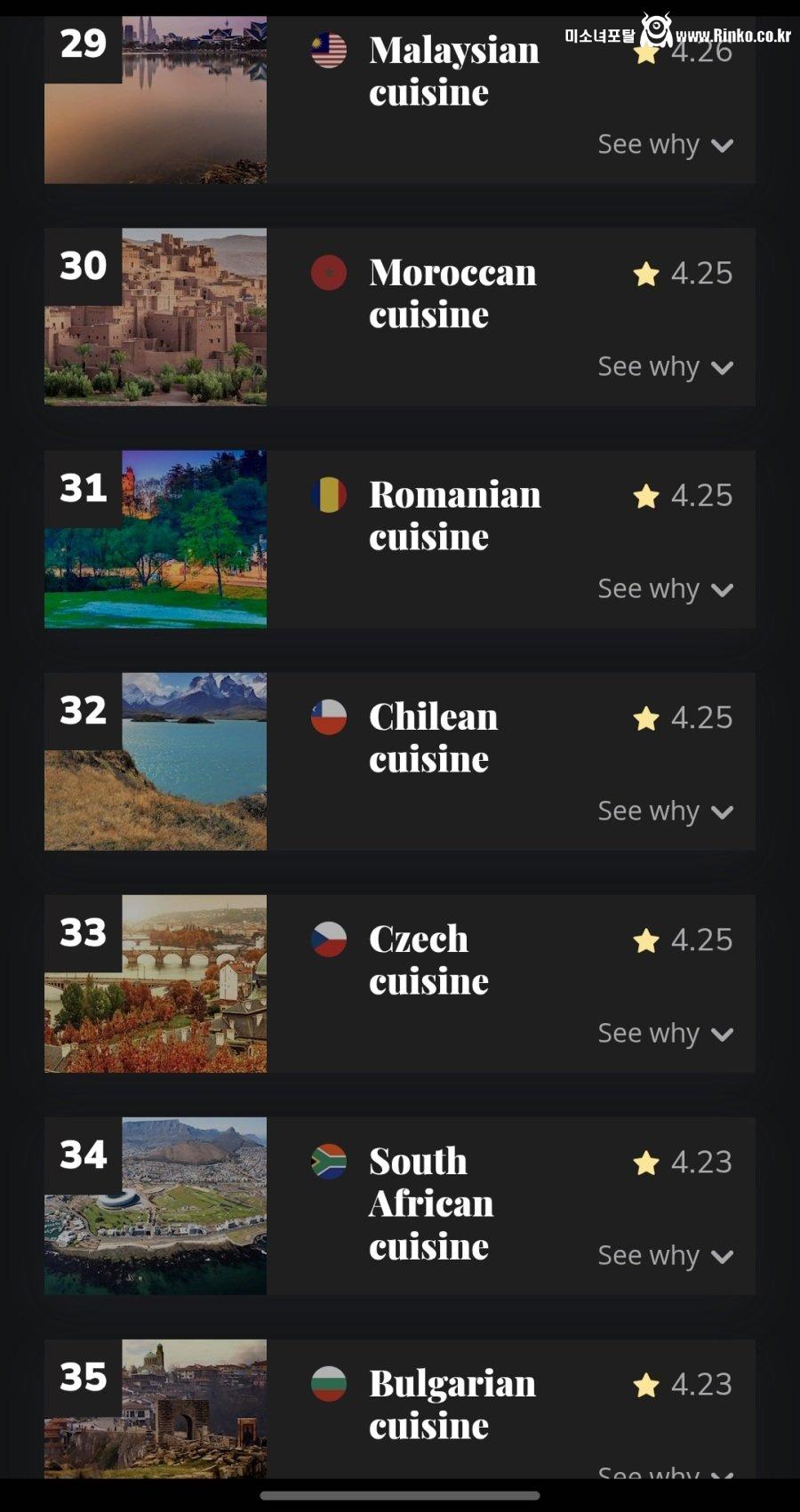
Task: Open the Czech cuisine entry
Action: coord(428,960)
